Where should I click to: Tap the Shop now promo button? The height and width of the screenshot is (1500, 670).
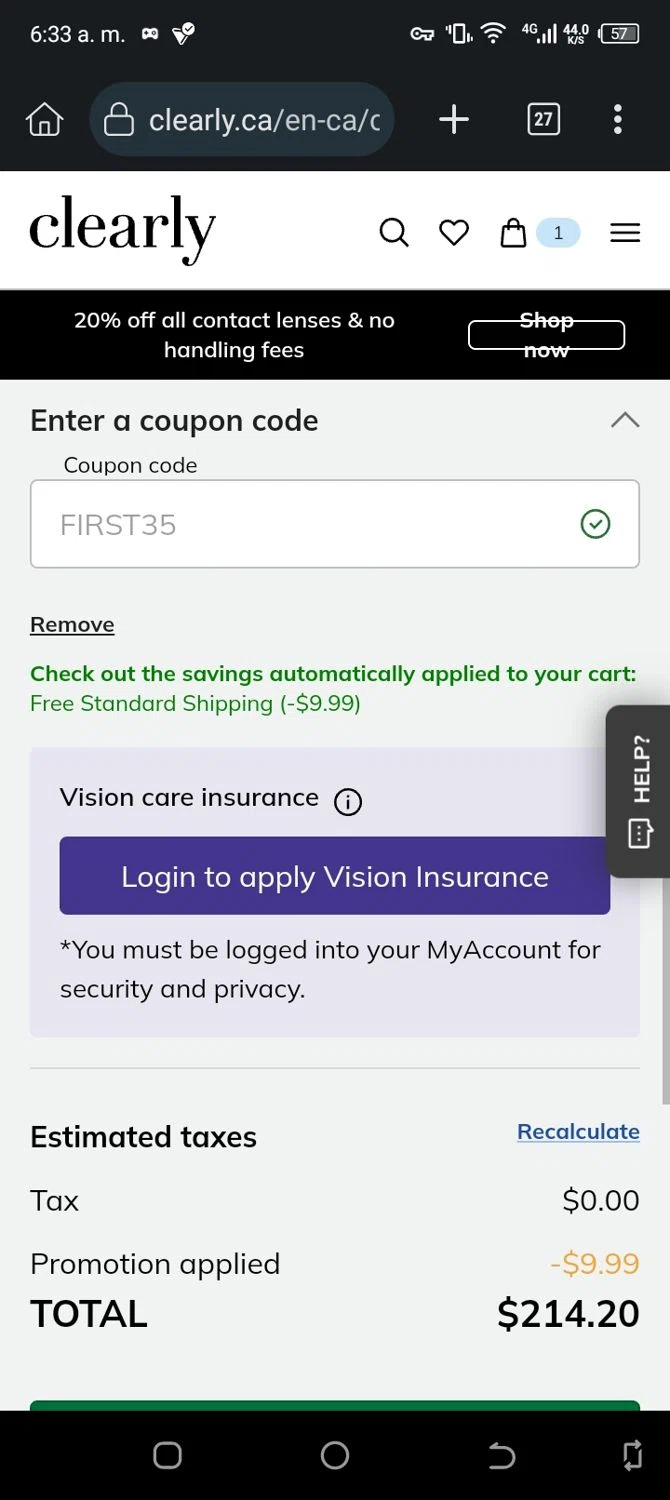pyautogui.click(x=546, y=335)
